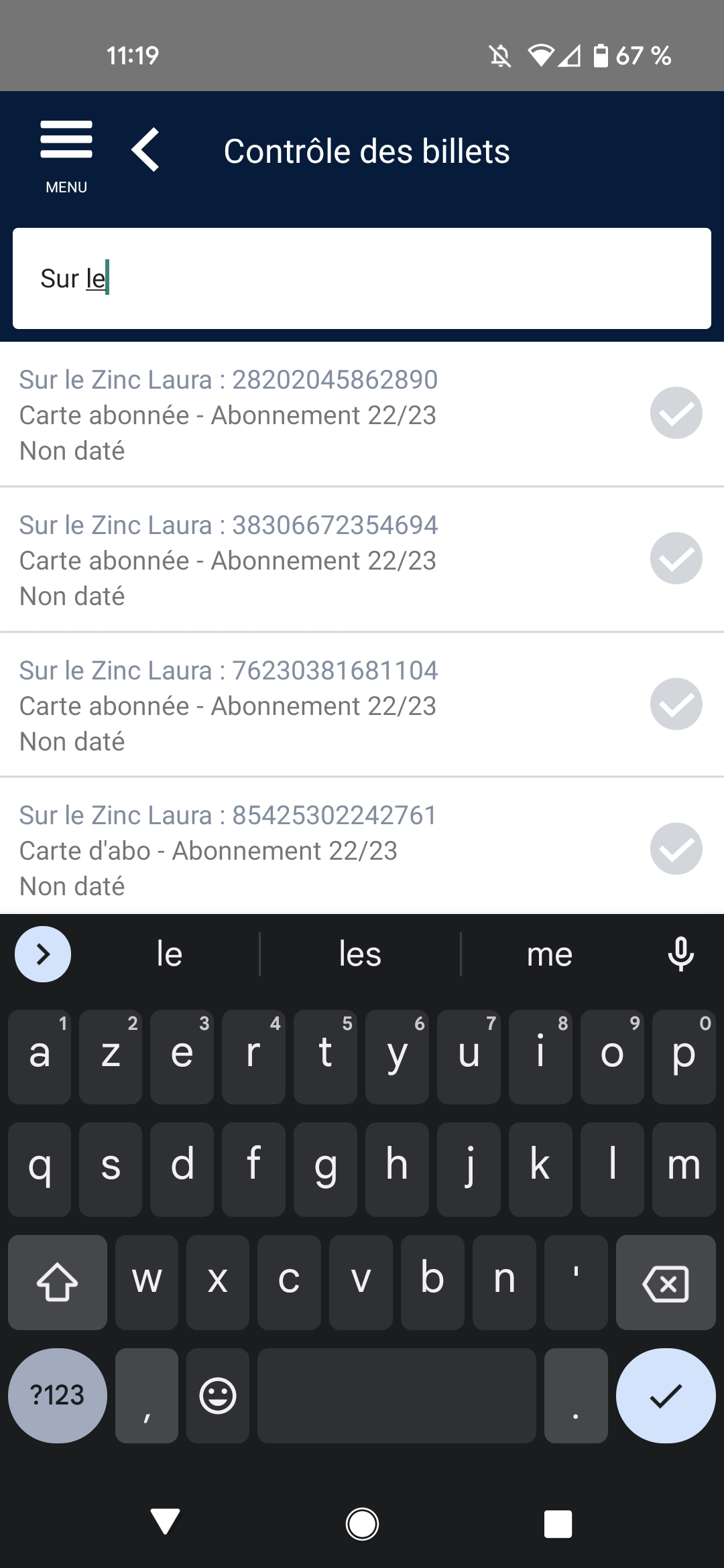Screen dimensions: 724x1568
Task: Open ticket Sur le Zinc Laura : 85425302242761
Action: click(x=268, y=850)
